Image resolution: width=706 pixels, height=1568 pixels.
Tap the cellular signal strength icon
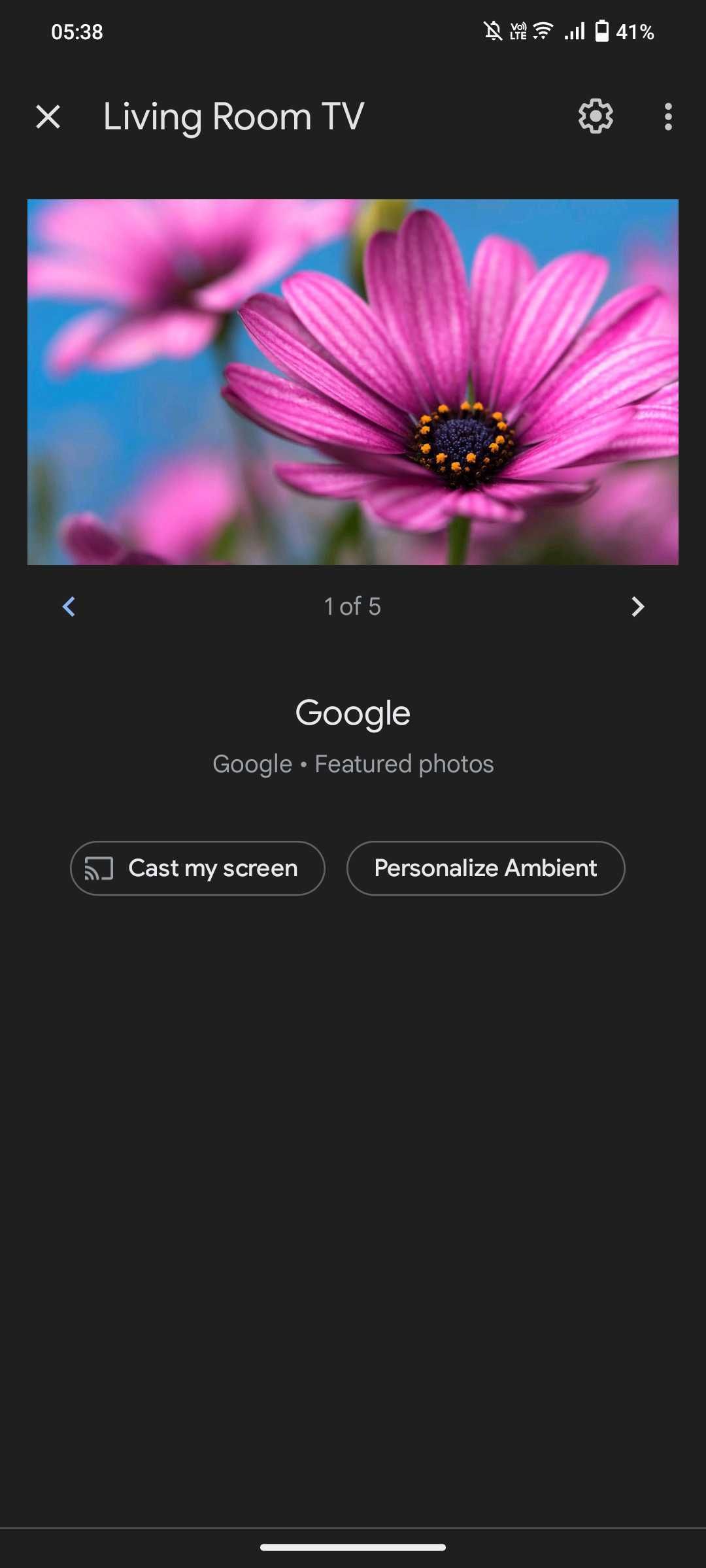click(x=573, y=31)
